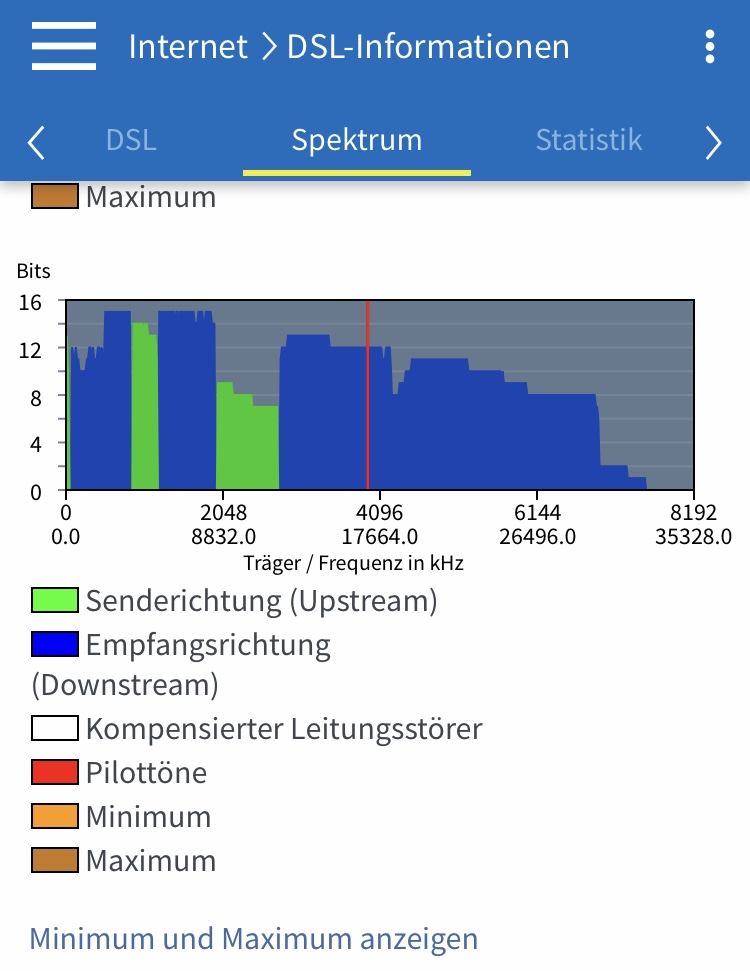Open the three-dot overflow menu
The height and width of the screenshot is (971, 750).
(709, 46)
